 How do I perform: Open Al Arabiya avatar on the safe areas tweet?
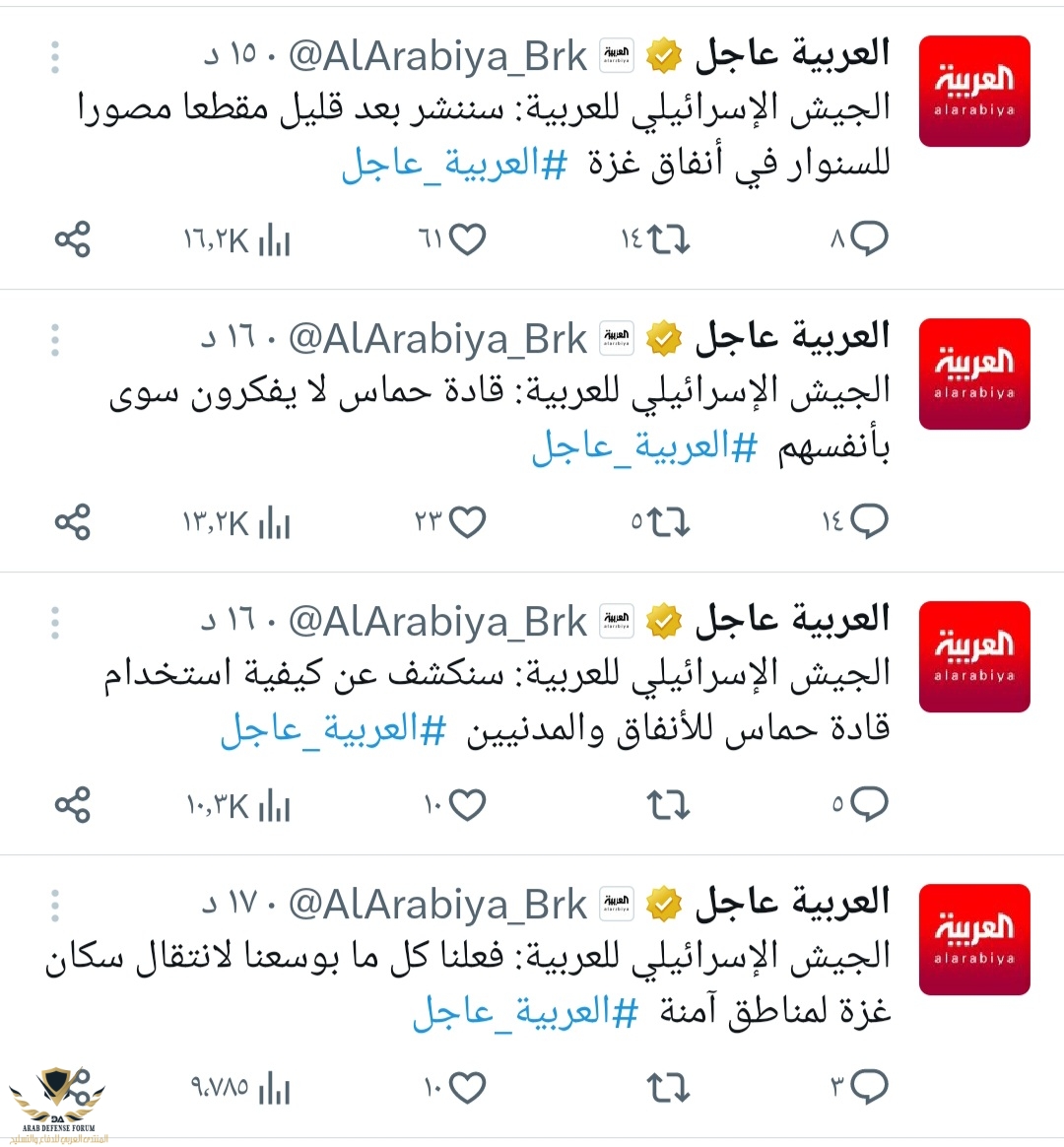click(x=973, y=940)
